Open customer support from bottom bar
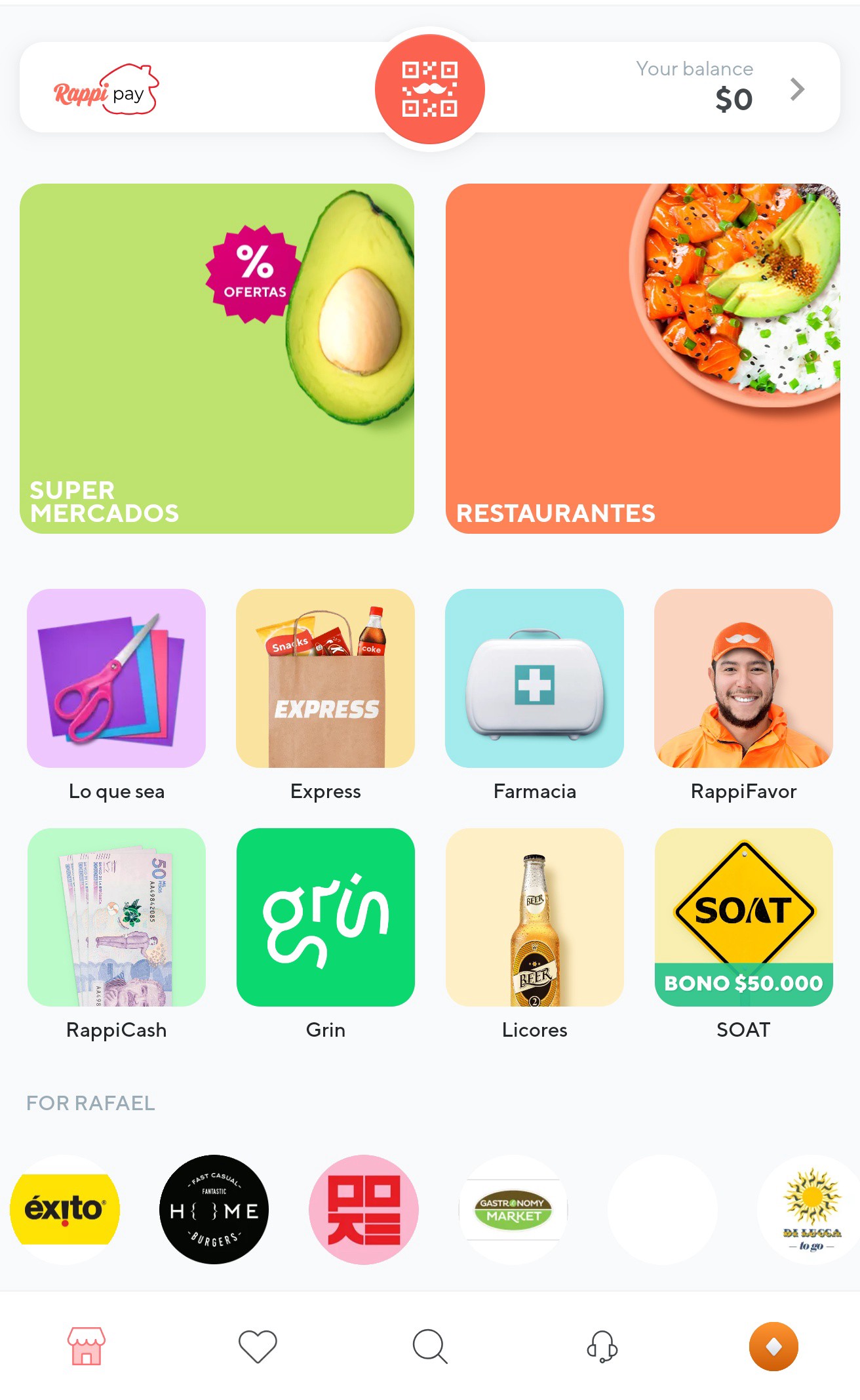The width and height of the screenshot is (860, 1400). pyautogui.click(x=602, y=1346)
